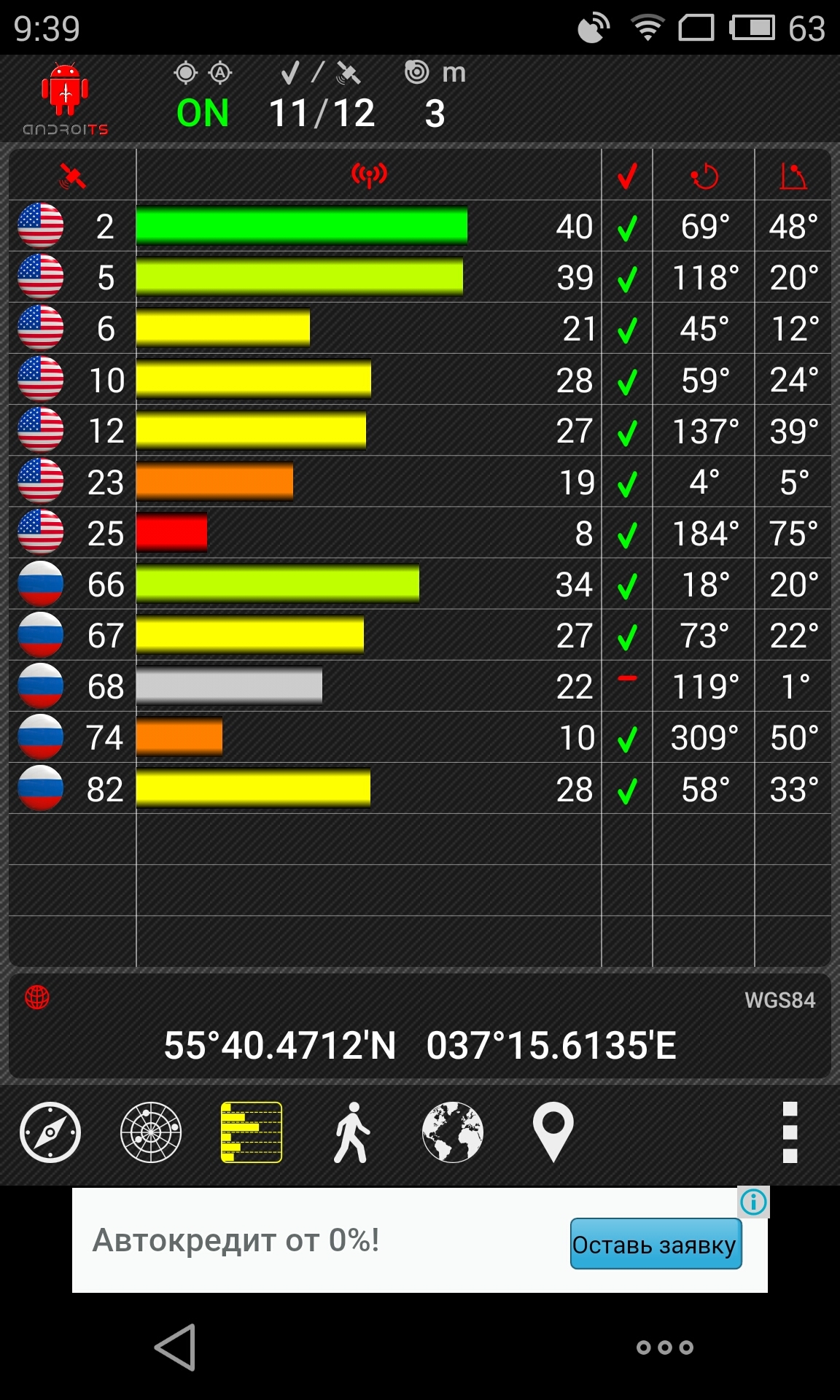Open the ad info icon
The width and height of the screenshot is (840, 1400).
(753, 1202)
